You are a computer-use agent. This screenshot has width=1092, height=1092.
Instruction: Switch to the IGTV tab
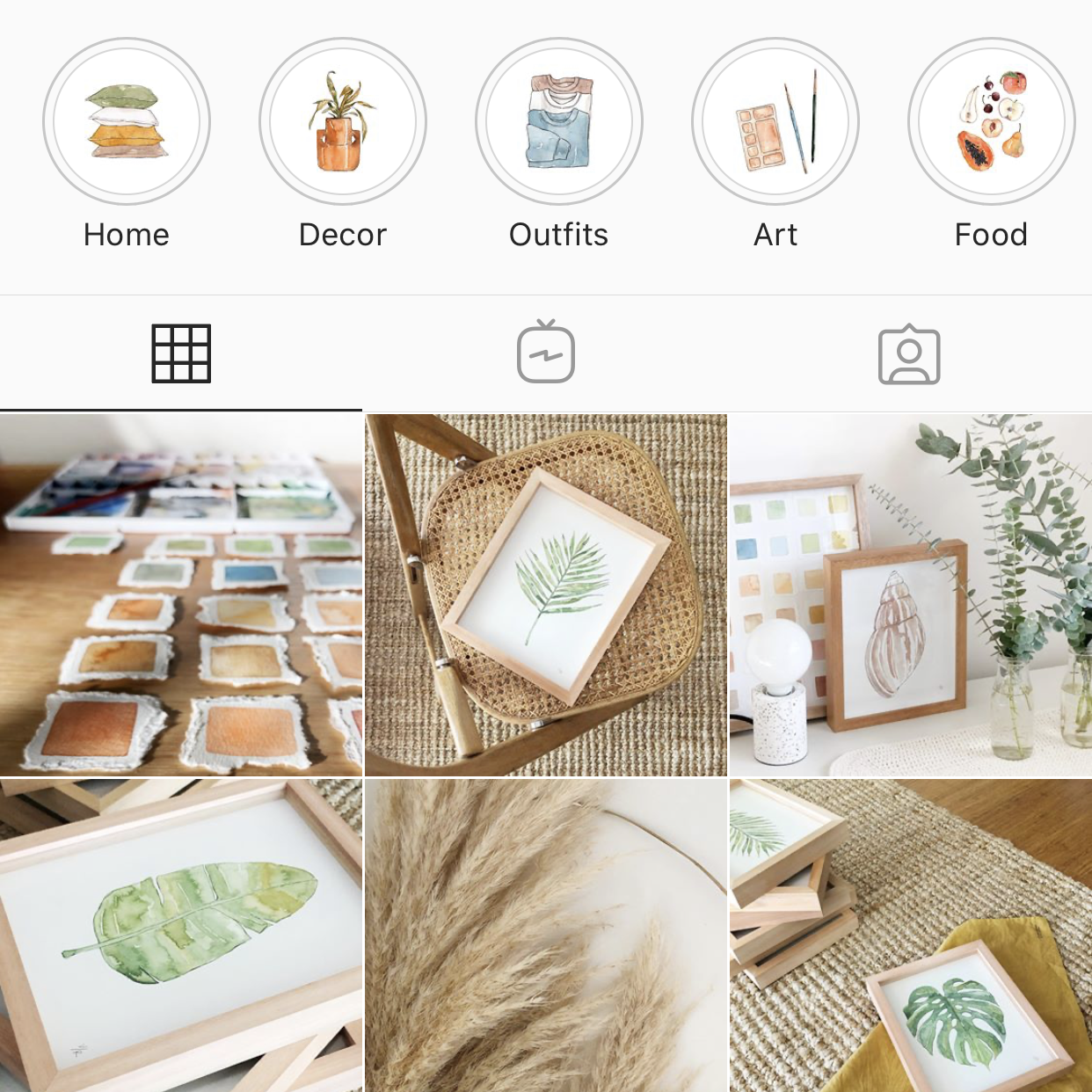tap(546, 353)
